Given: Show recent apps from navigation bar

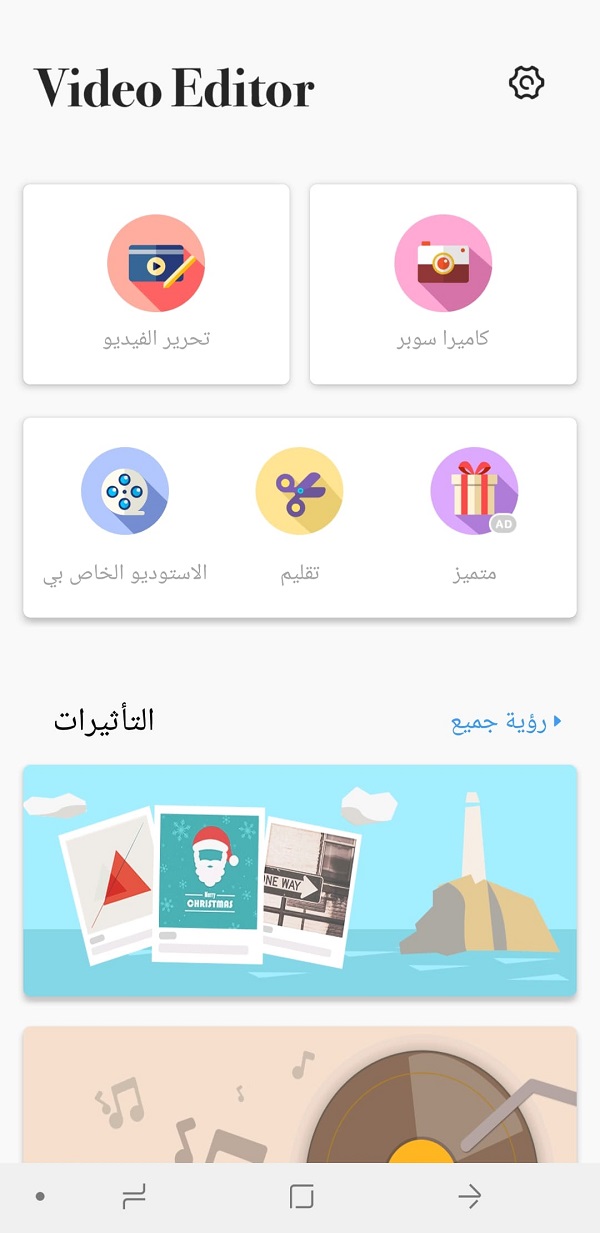Looking at the screenshot, I should (x=133, y=1196).
